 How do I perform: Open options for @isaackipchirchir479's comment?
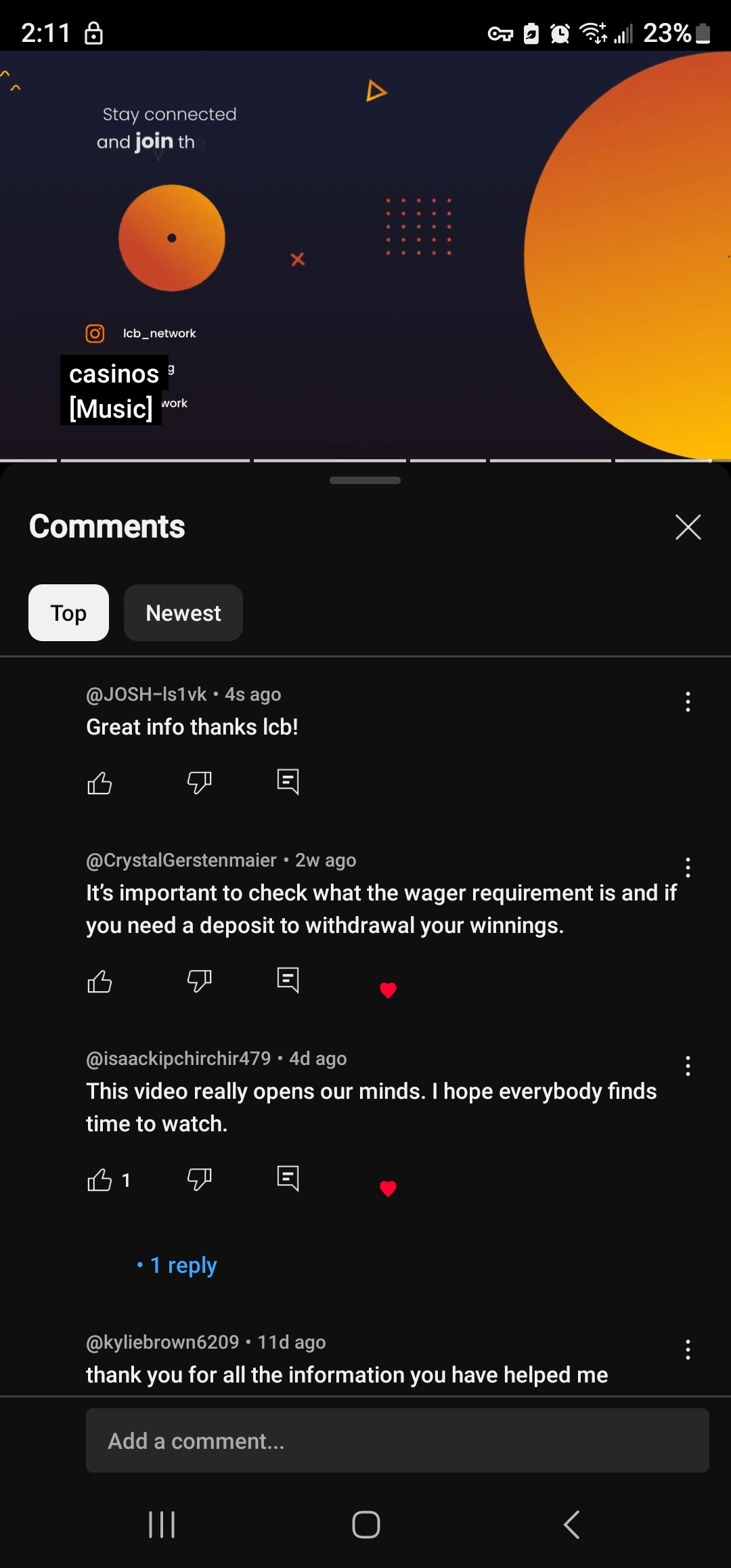coord(688,1066)
